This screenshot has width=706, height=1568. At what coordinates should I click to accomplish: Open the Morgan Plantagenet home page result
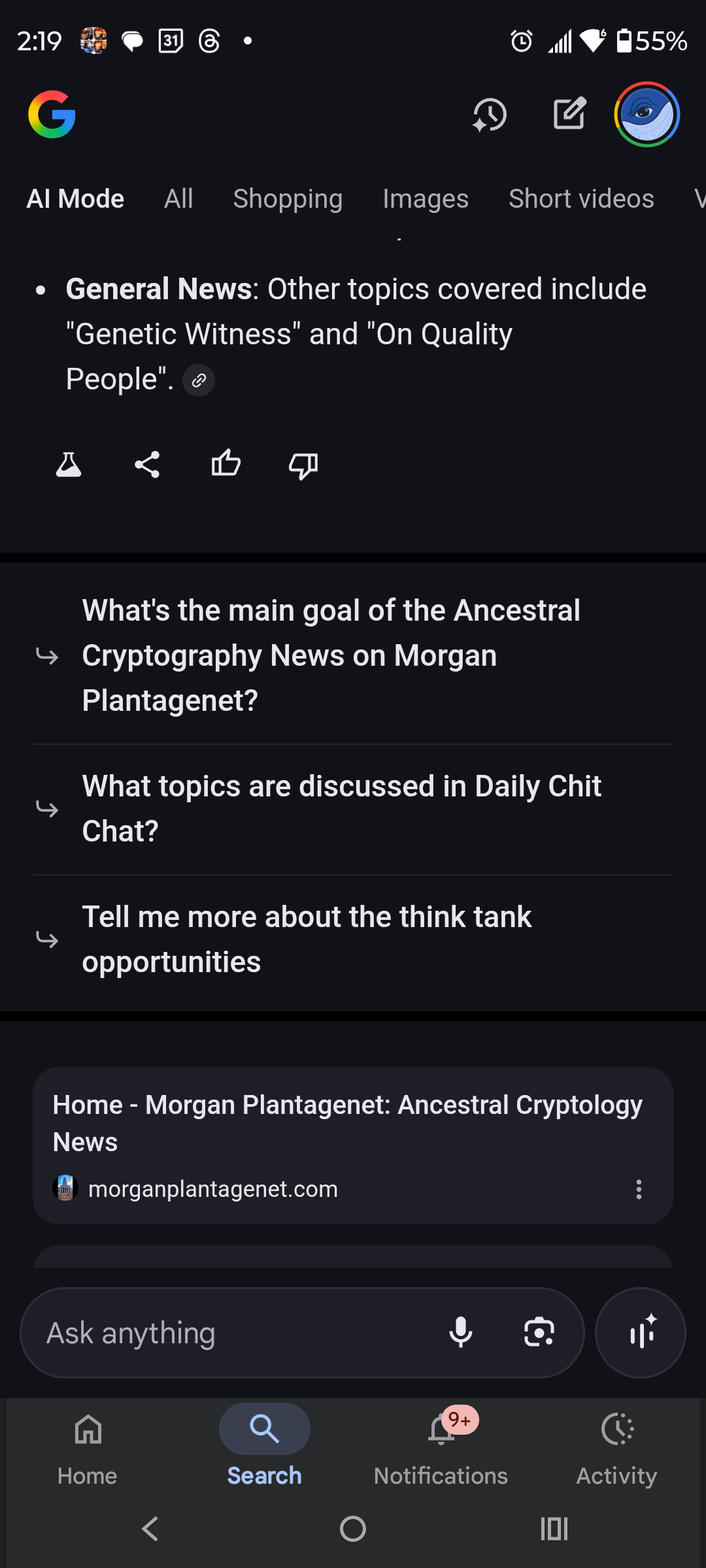[346, 1122]
